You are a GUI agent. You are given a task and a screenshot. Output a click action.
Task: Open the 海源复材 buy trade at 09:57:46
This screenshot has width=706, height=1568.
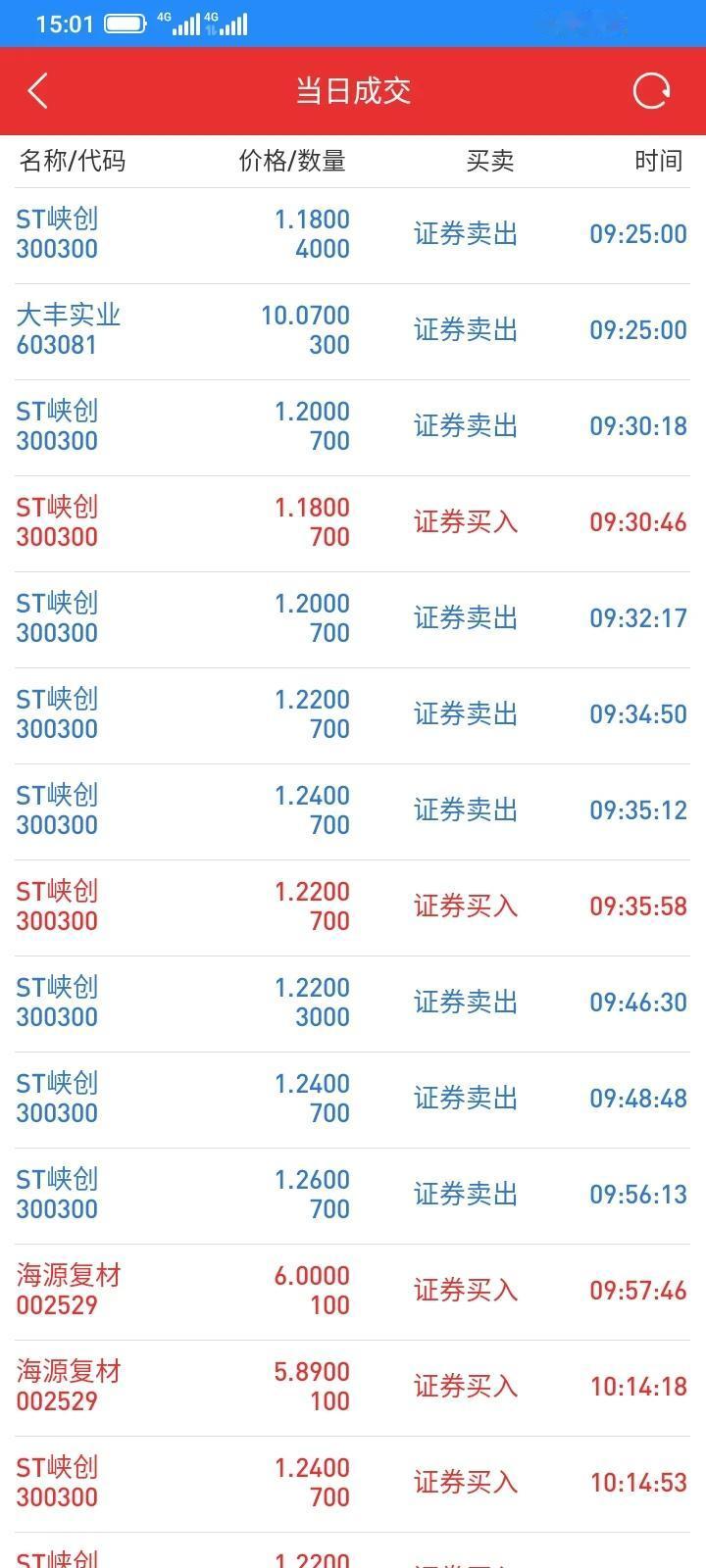(353, 1292)
